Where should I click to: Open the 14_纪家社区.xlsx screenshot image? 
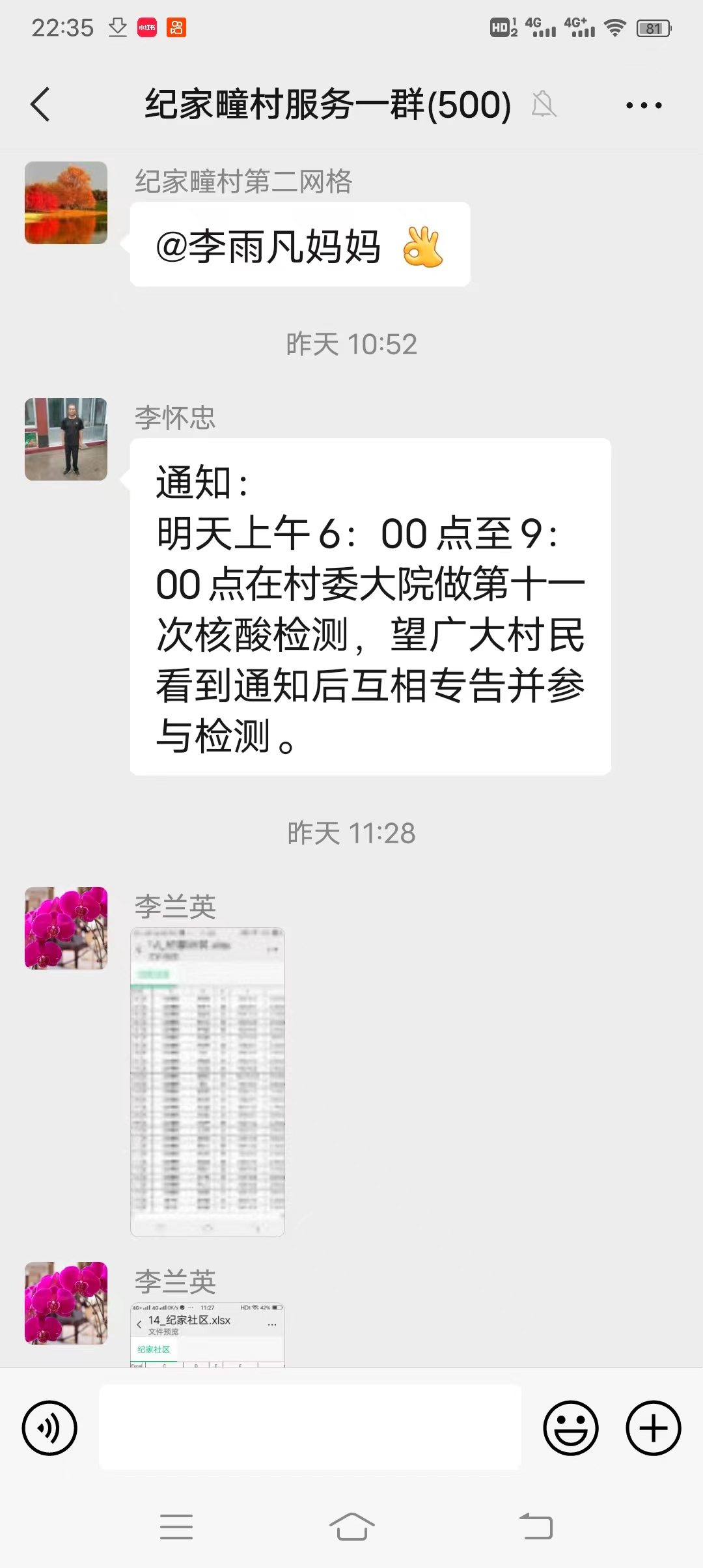point(208,1334)
